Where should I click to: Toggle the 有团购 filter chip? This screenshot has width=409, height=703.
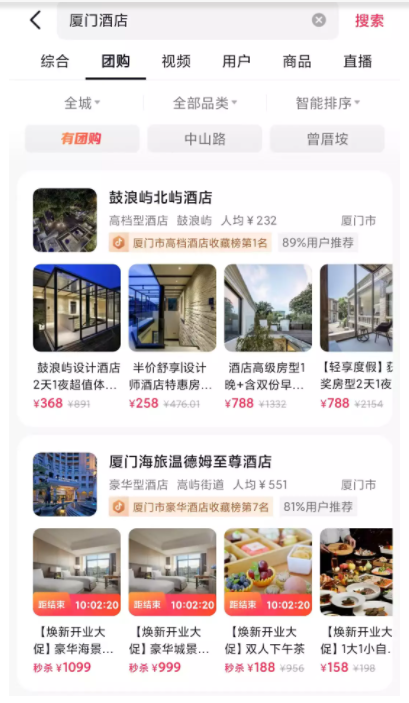click(x=82, y=139)
